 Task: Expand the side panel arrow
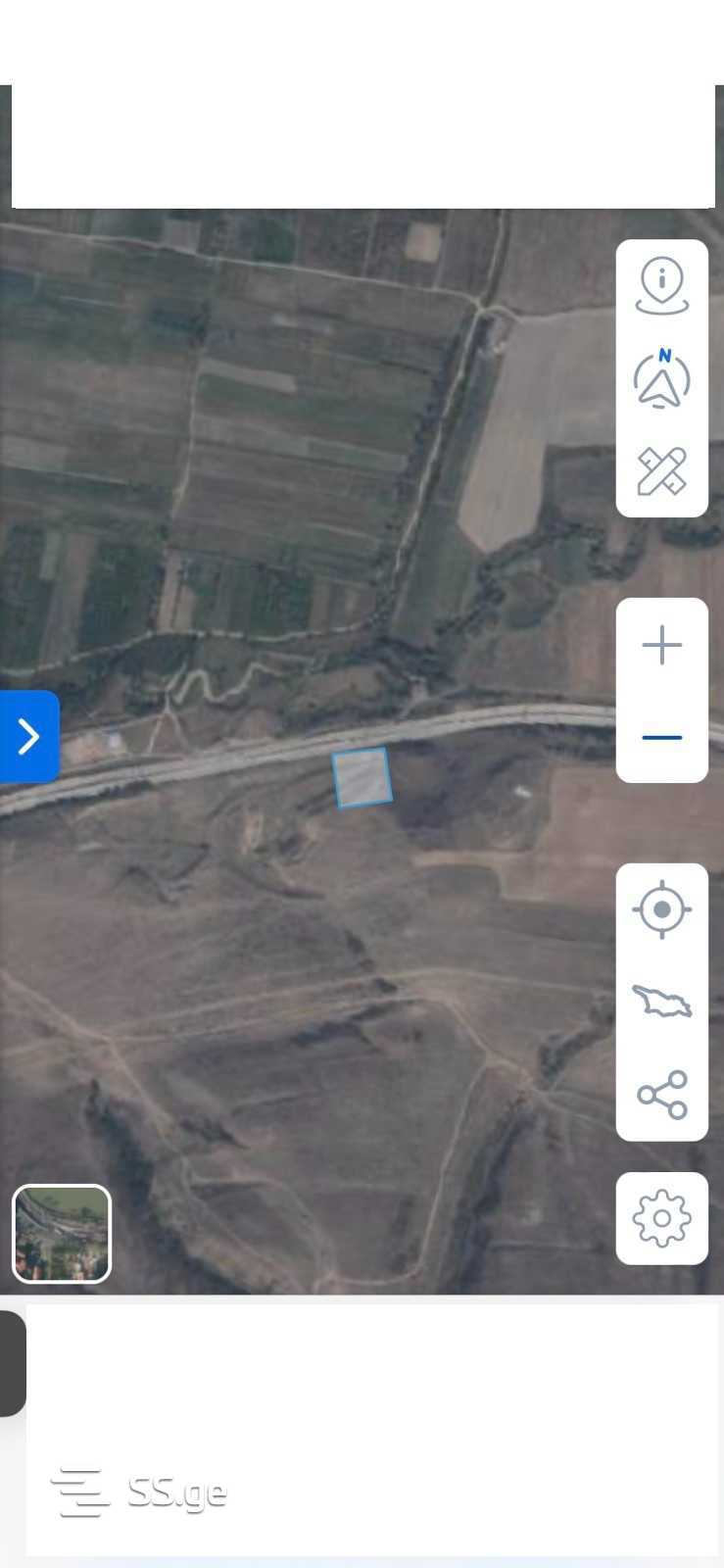(x=29, y=737)
